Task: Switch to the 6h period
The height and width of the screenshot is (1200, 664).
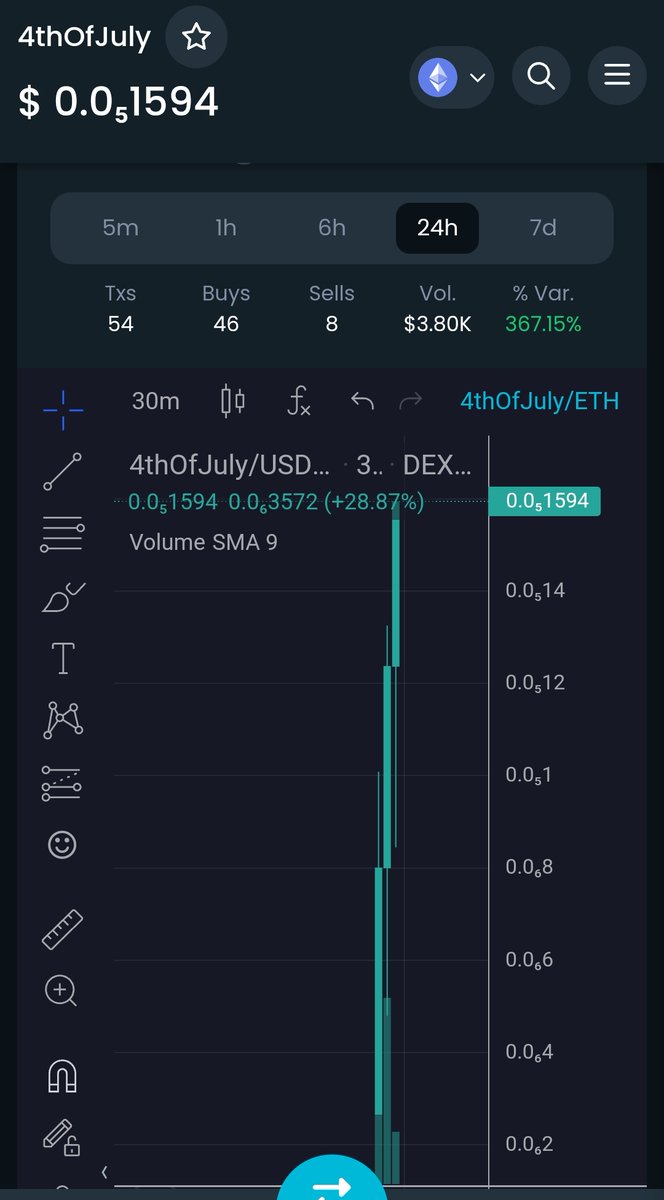Action: pos(332,228)
